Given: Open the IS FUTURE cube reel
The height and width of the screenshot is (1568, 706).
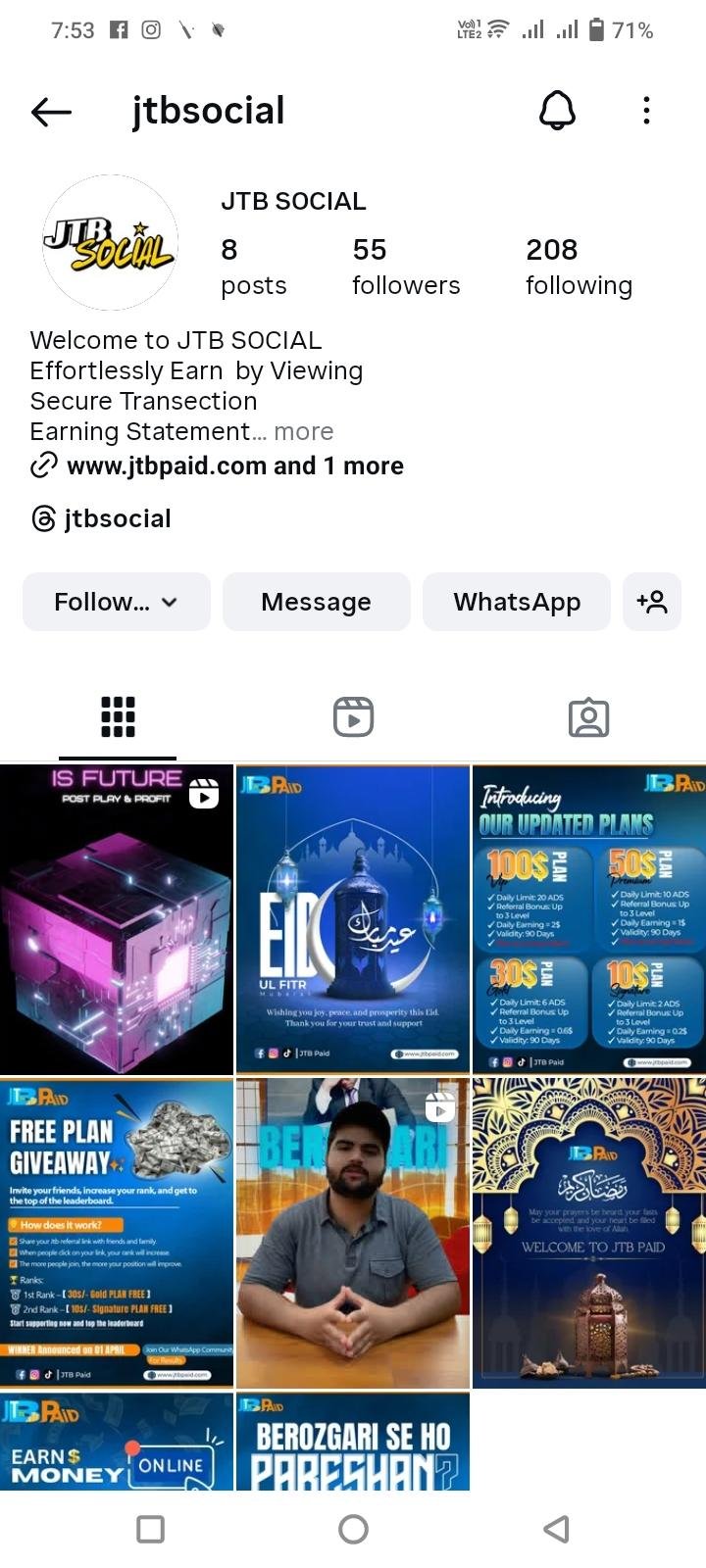Looking at the screenshot, I should pyautogui.click(x=117, y=919).
